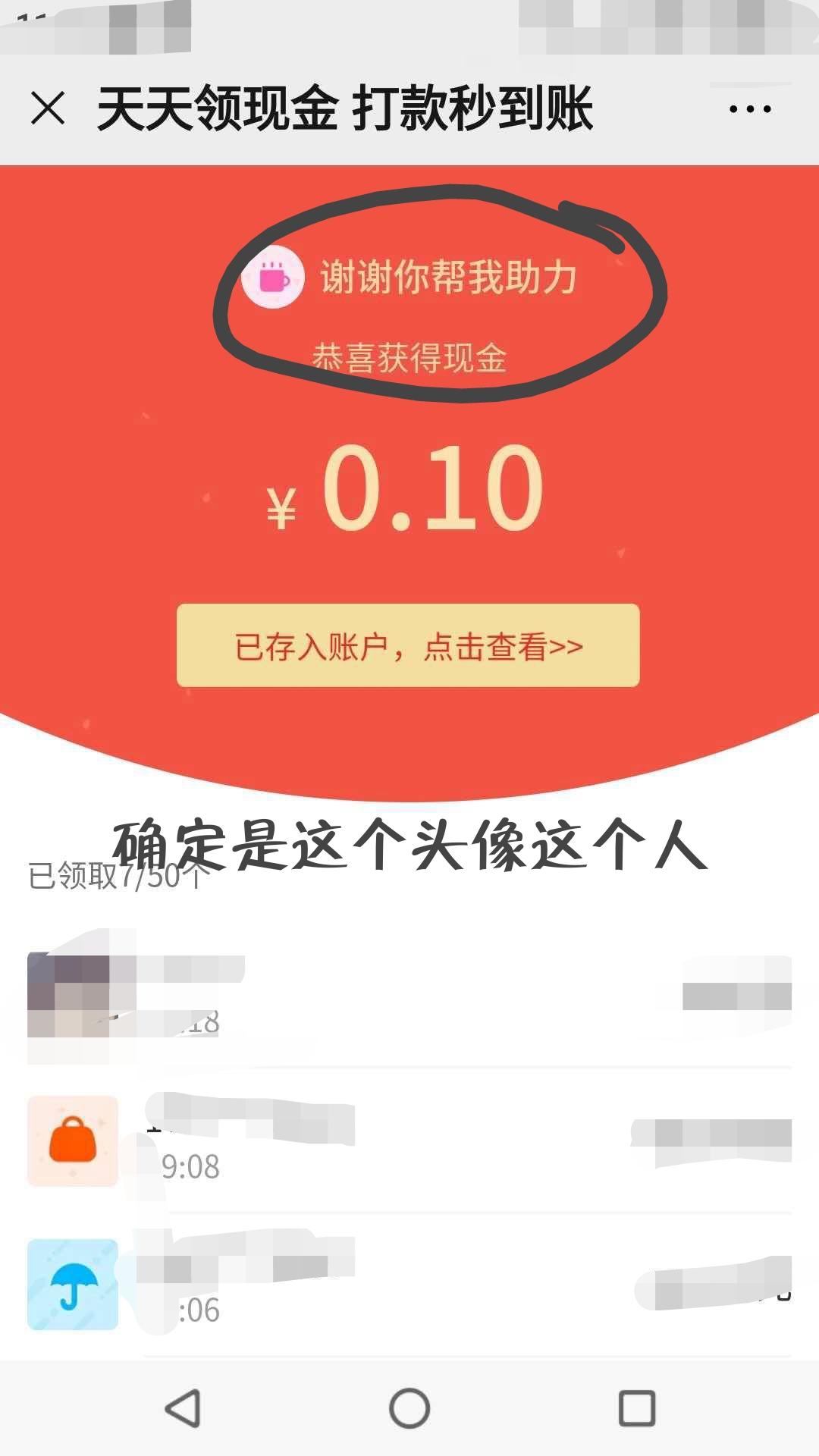Go back using system back button
This screenshot has width=819, height=1456.
pos(183,1408)
